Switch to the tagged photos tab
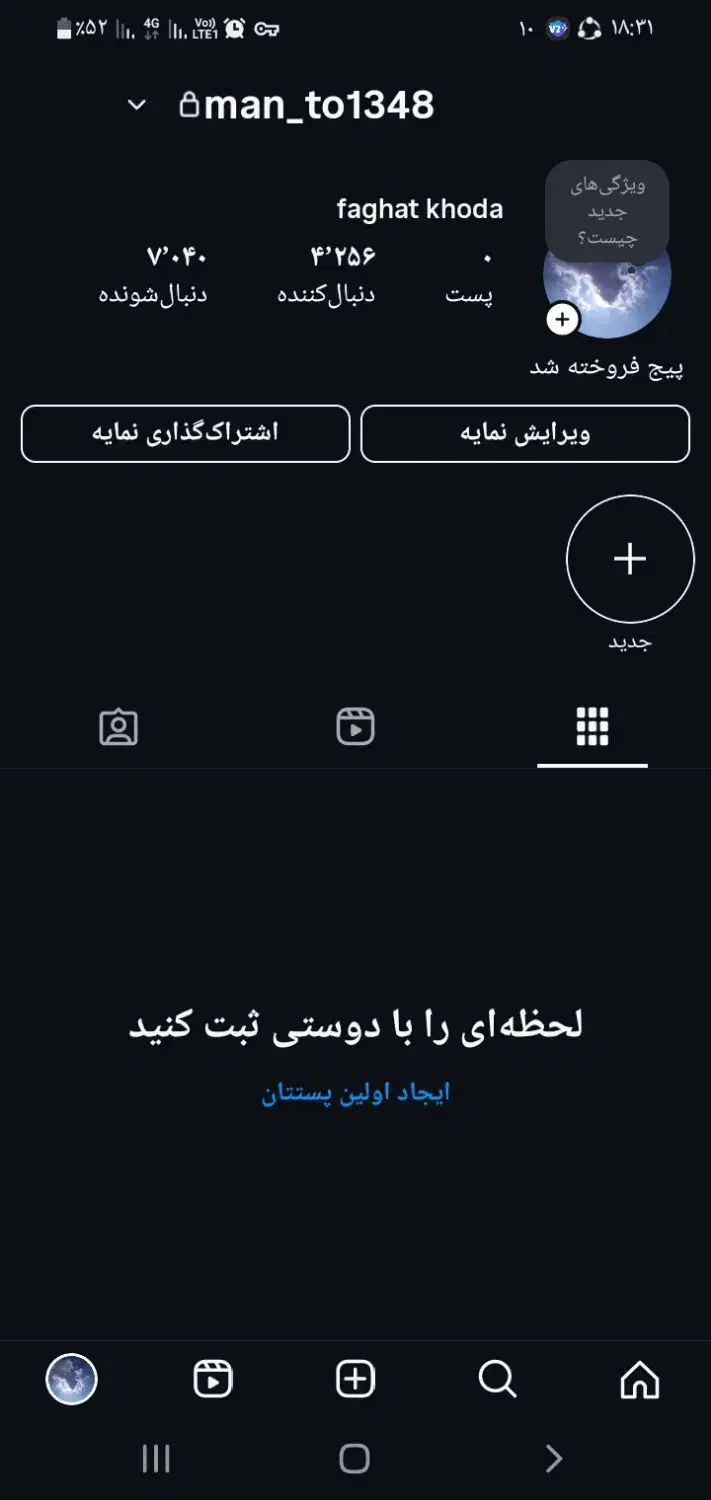The image size is (711, 1500). pyautogui.click(x=118, y=727)
